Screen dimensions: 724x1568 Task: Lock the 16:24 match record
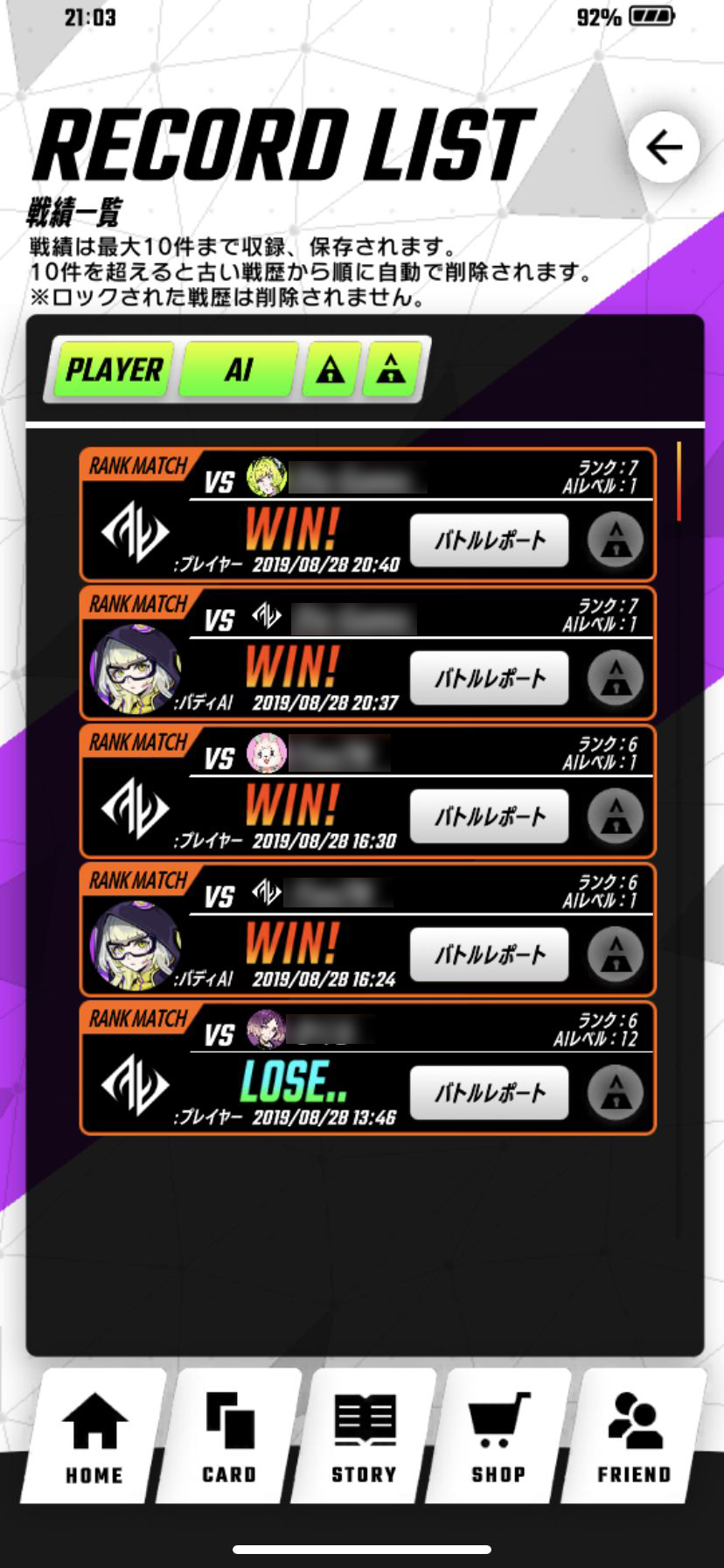[x=616, y=955]
